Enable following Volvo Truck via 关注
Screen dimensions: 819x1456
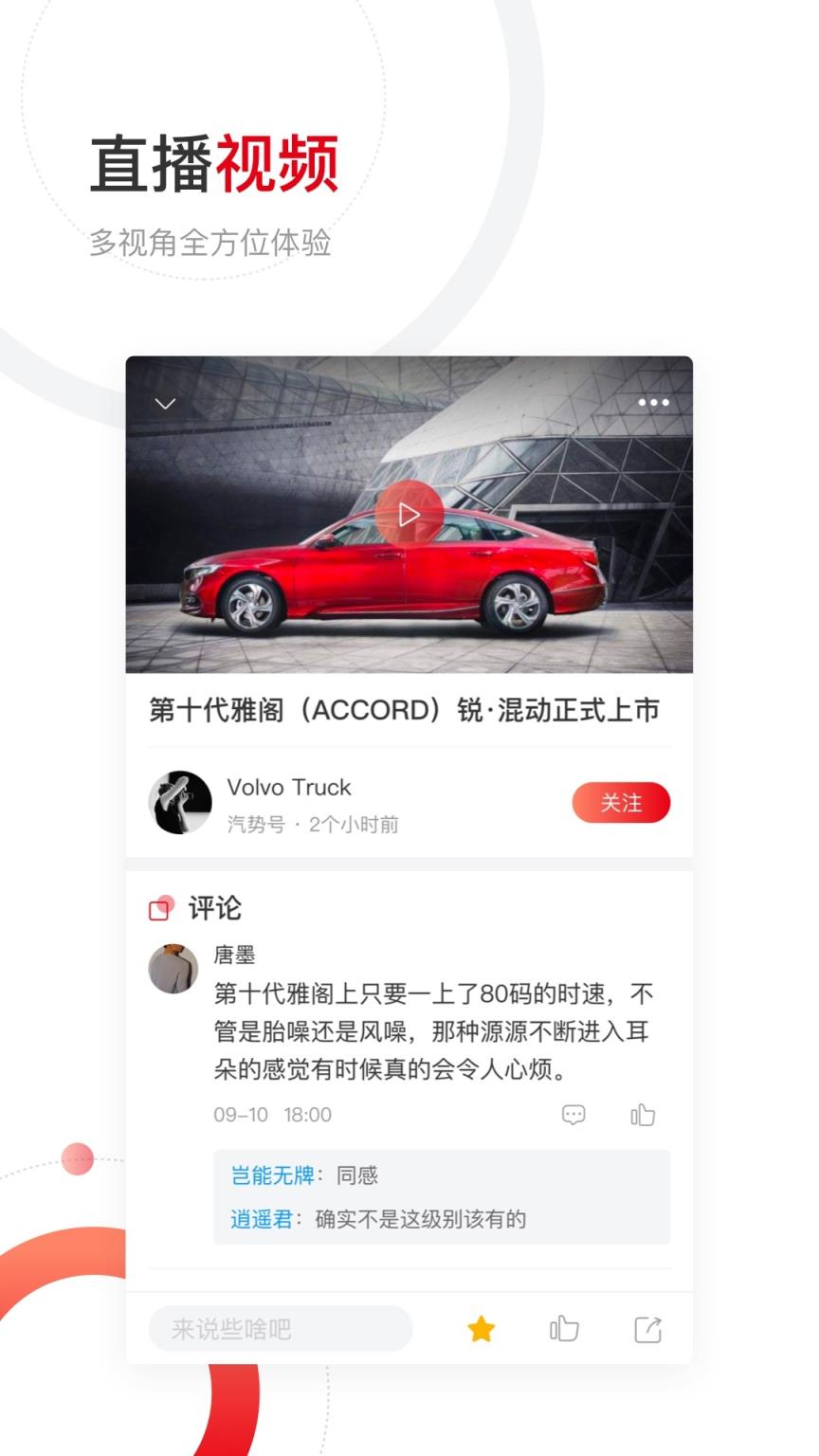tap(621, 802)
